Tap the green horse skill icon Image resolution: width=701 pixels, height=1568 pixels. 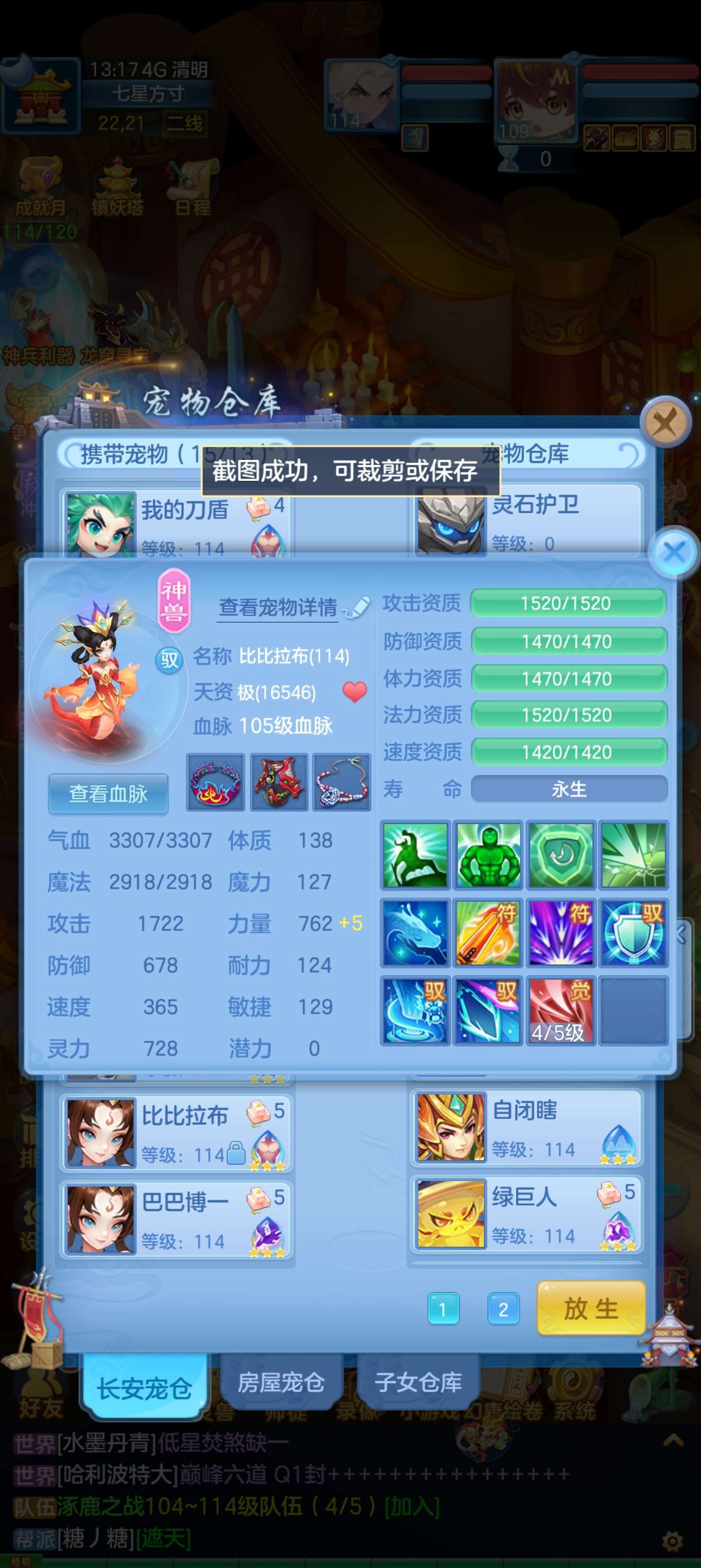pos(416,855)
